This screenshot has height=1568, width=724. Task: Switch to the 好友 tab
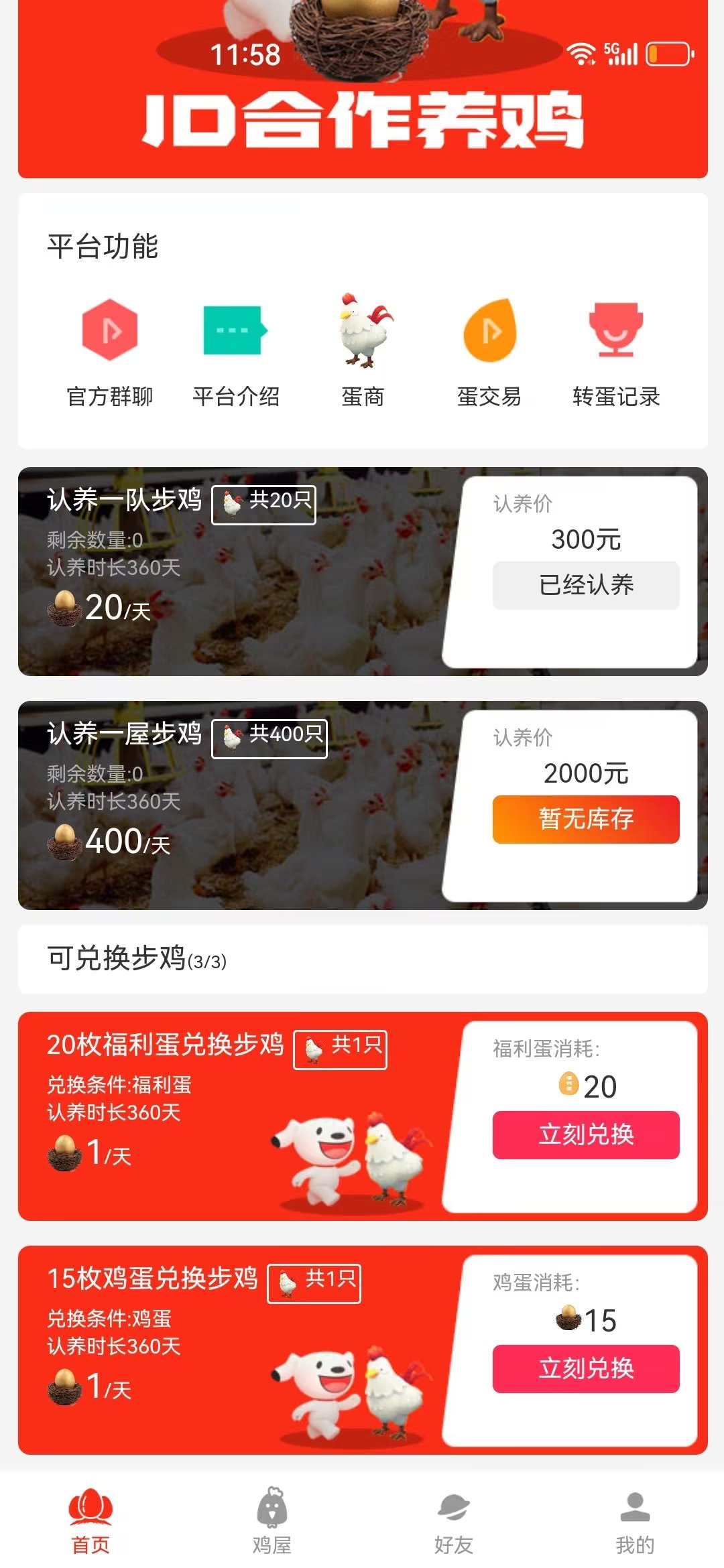click(454, 1521)
